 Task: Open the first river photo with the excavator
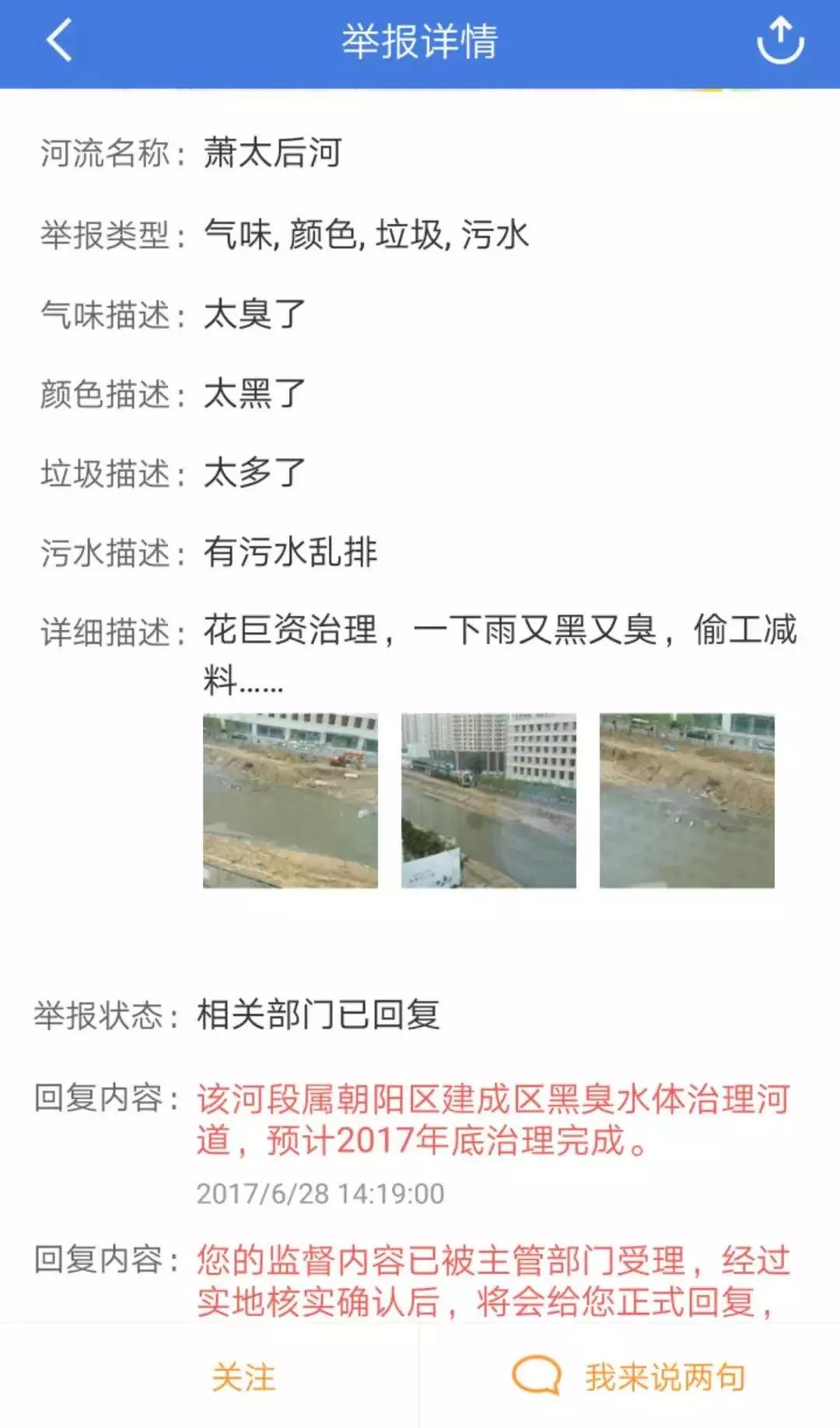[x=290, y=800]
